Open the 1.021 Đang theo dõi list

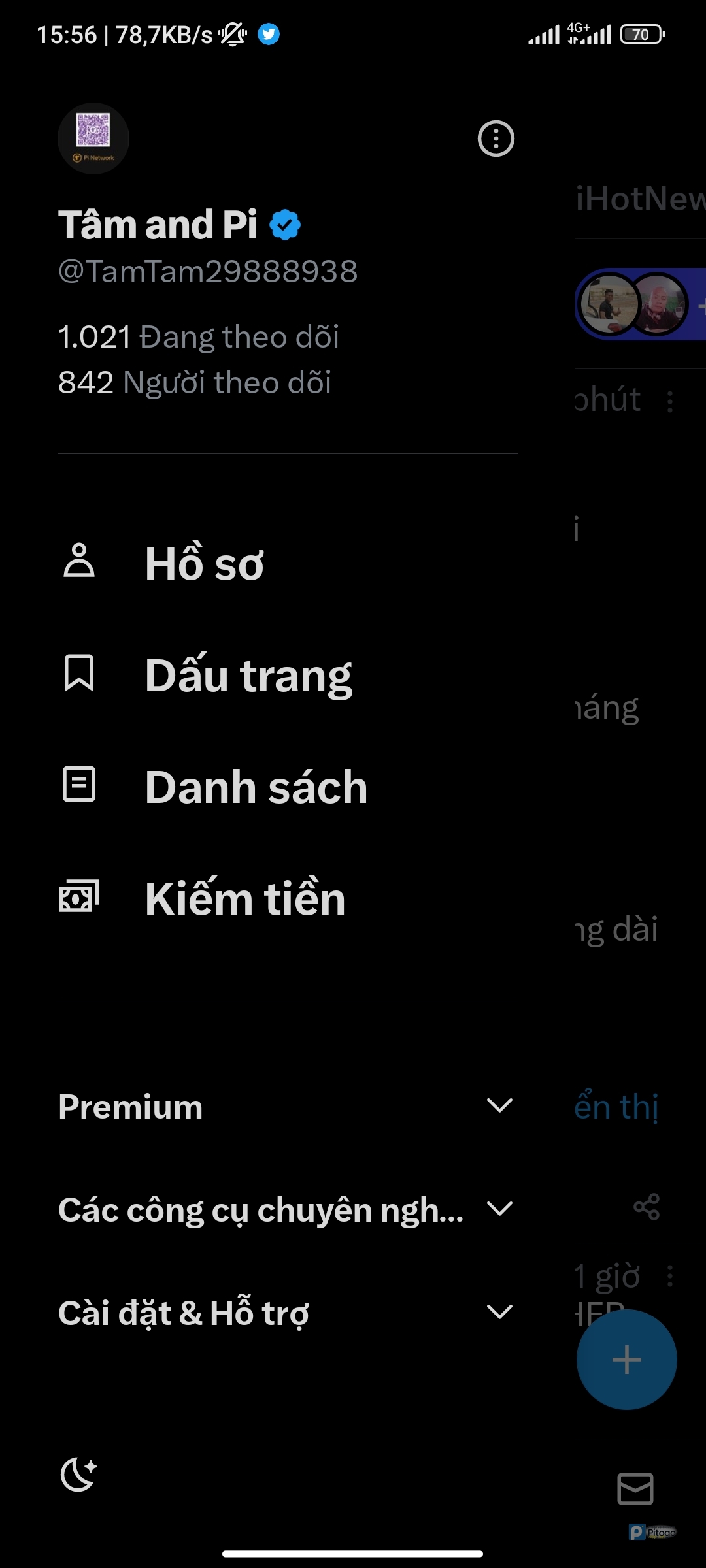[199, 337]
